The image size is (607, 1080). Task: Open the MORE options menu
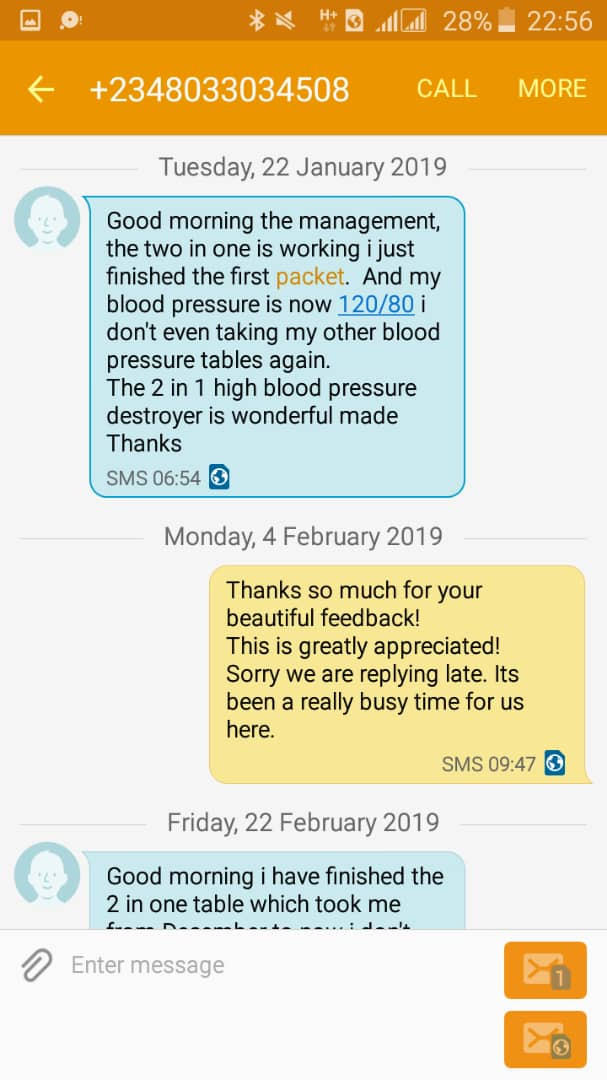pos(552,89)
